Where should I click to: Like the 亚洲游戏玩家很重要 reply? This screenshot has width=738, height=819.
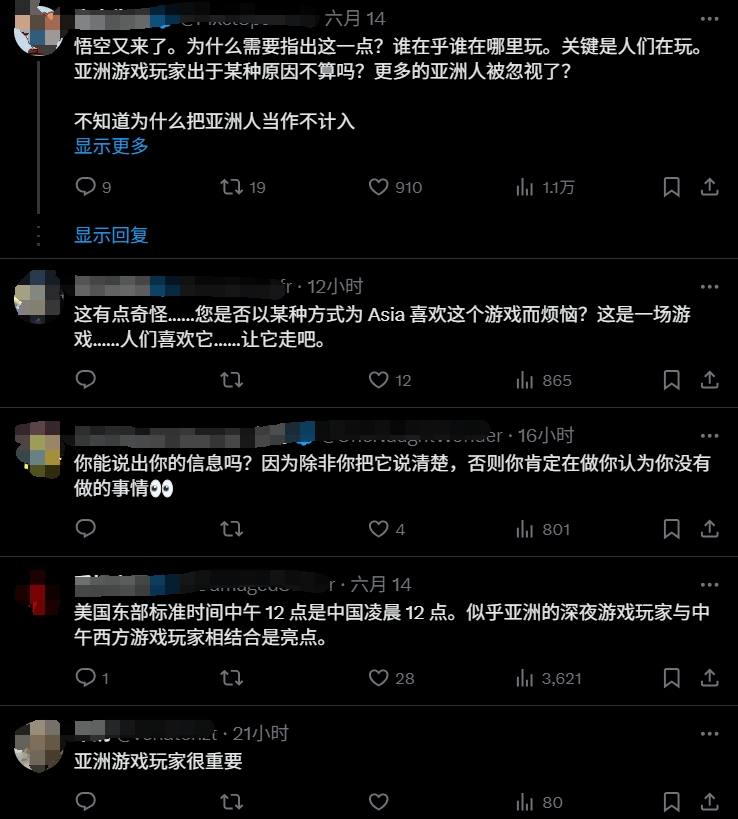pyautogui.click(x=378, y=801)
